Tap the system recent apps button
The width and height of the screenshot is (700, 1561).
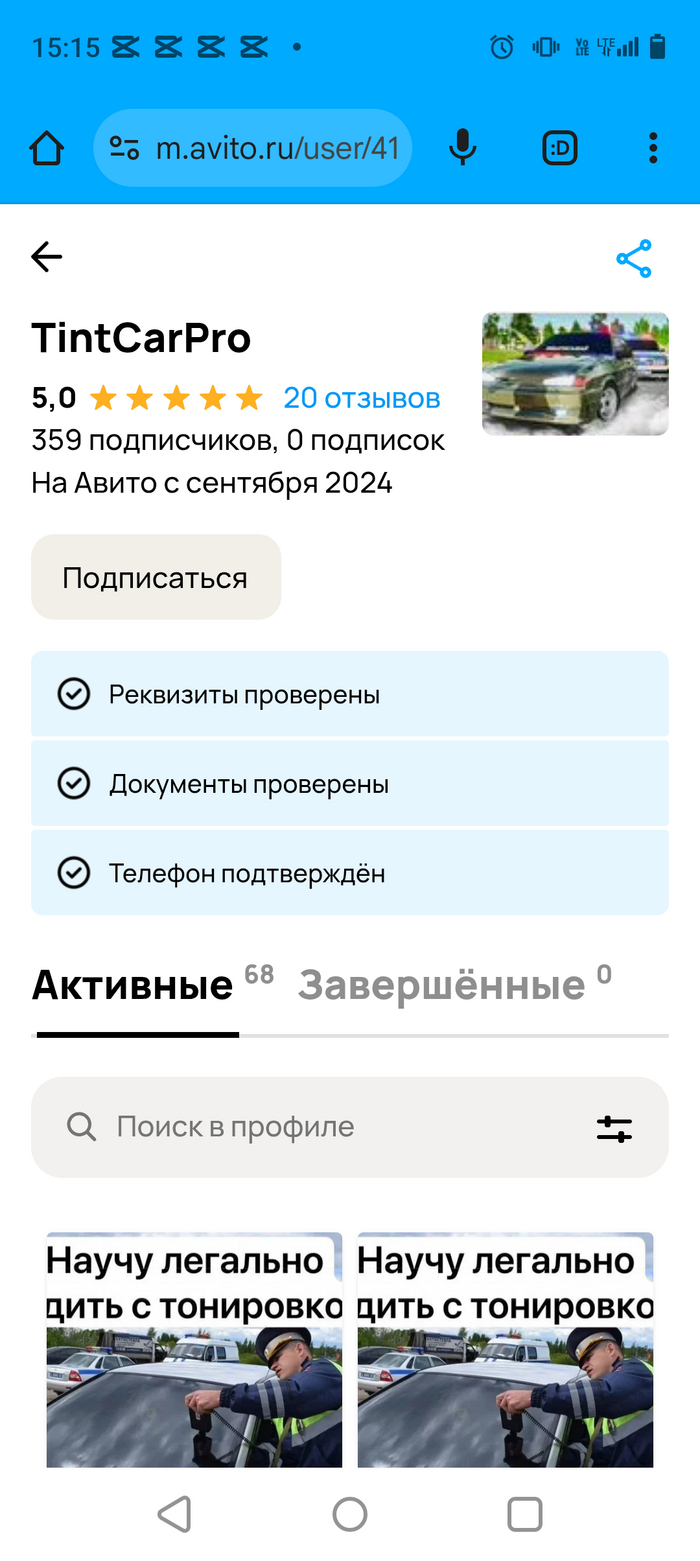click(x=524, y=1514)
